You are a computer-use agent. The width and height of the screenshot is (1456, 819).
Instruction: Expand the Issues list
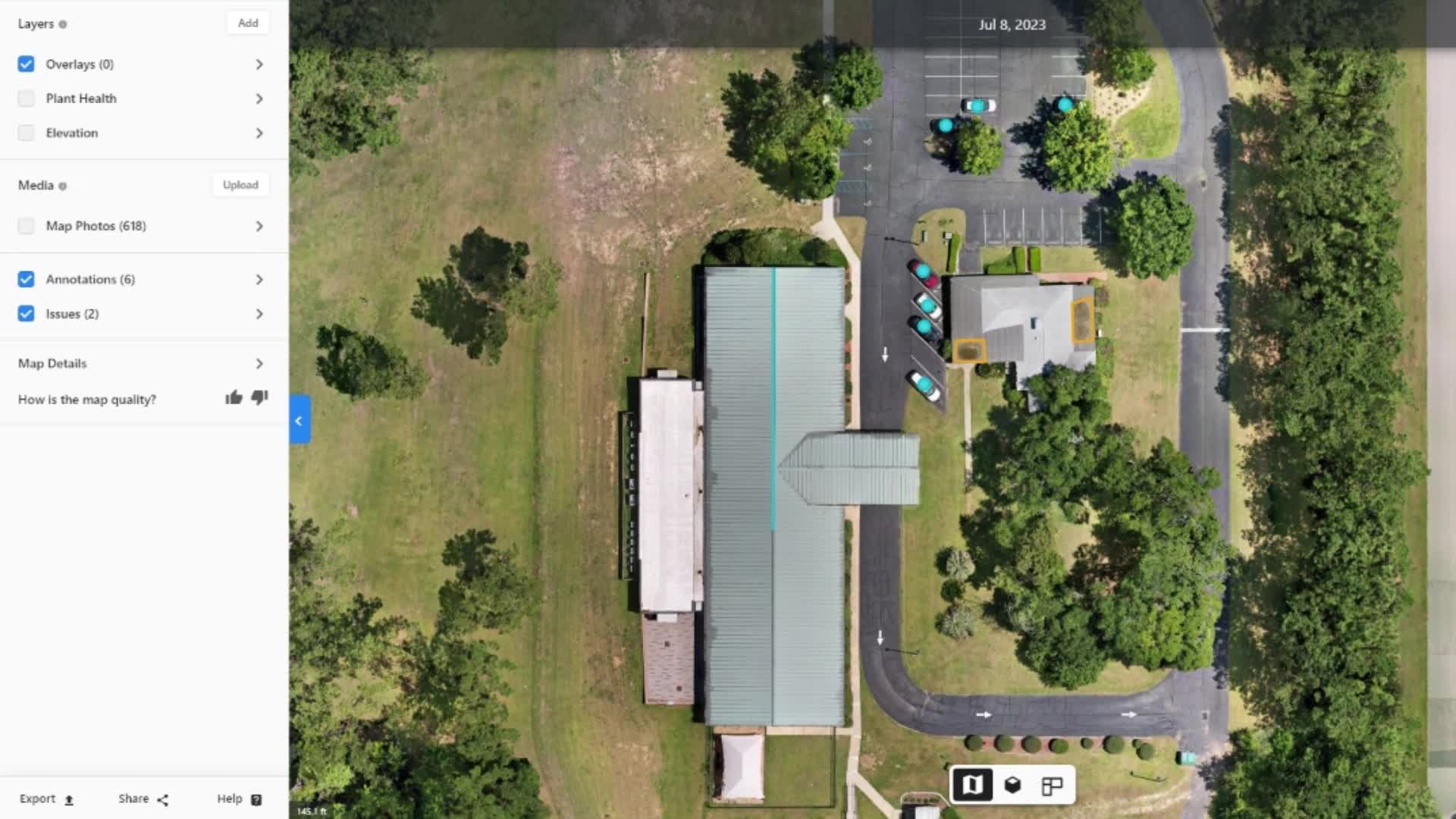(x=259, y=313)
